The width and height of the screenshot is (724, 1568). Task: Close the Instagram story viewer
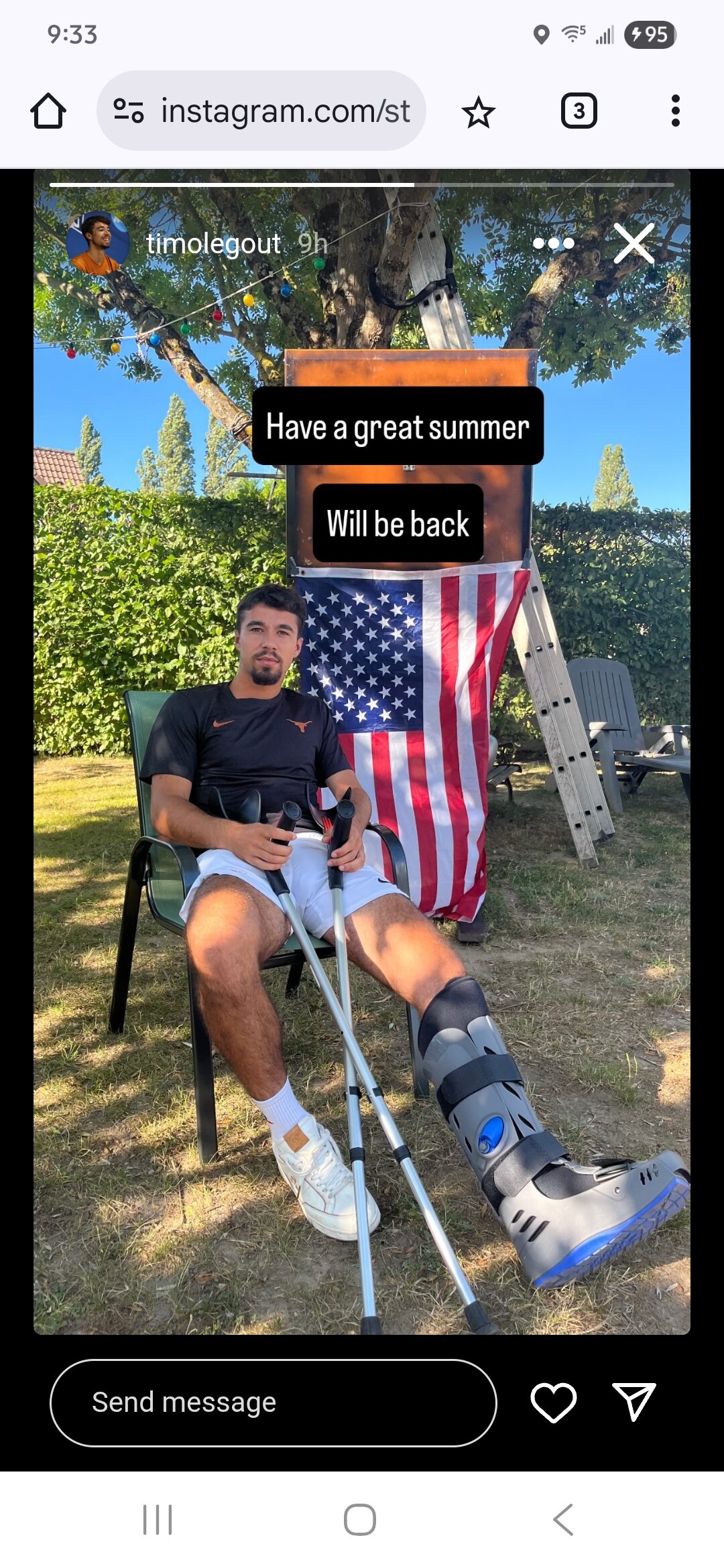click(633, 243)
